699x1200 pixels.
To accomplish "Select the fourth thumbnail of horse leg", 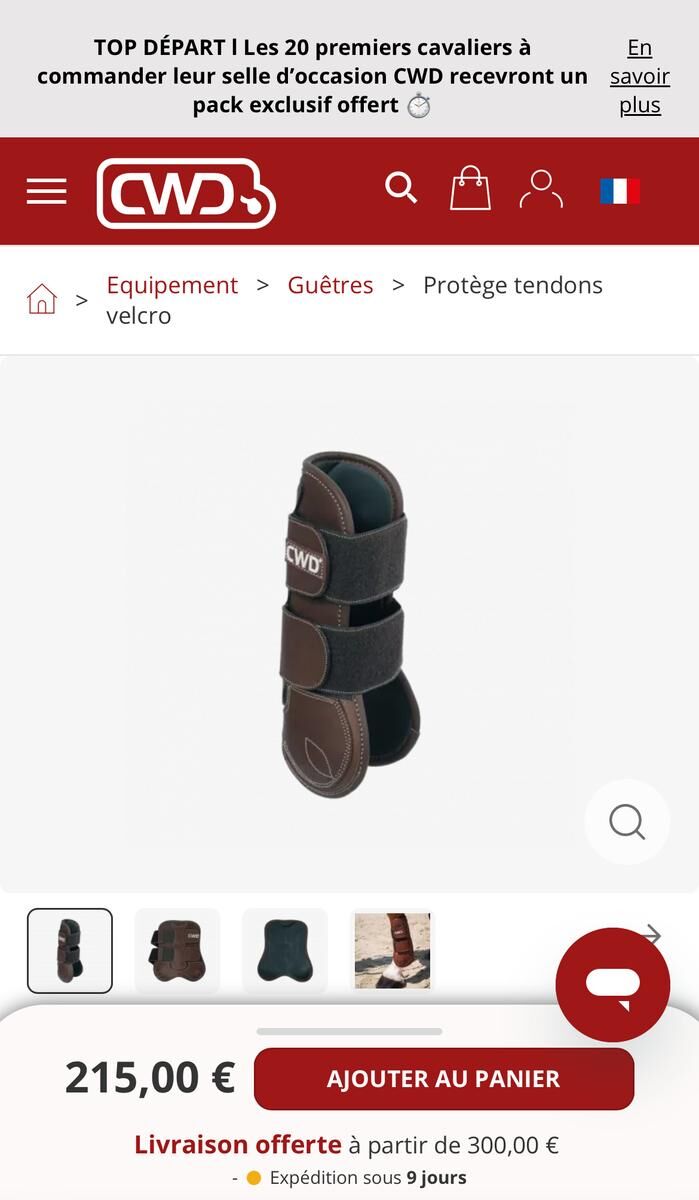I will [x=392, y=950].
